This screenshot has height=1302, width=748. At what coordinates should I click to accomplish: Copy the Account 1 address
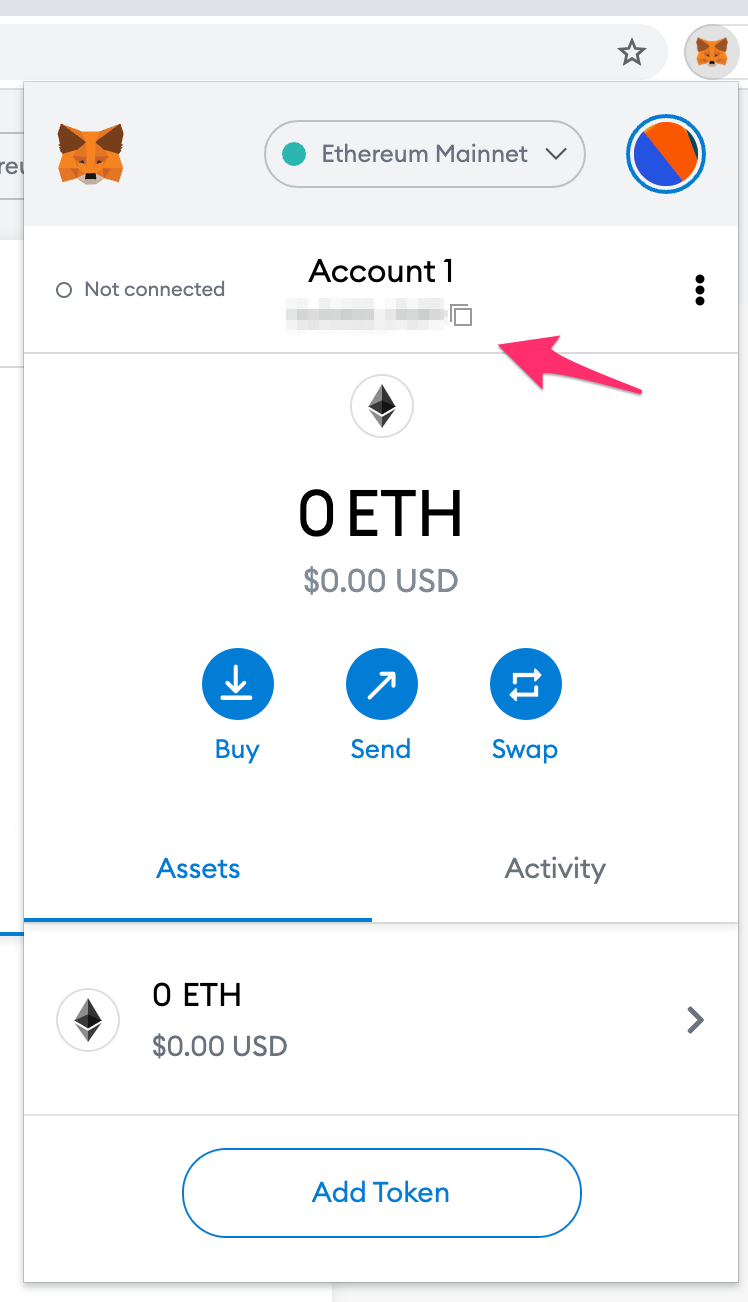tap(461, 316)
